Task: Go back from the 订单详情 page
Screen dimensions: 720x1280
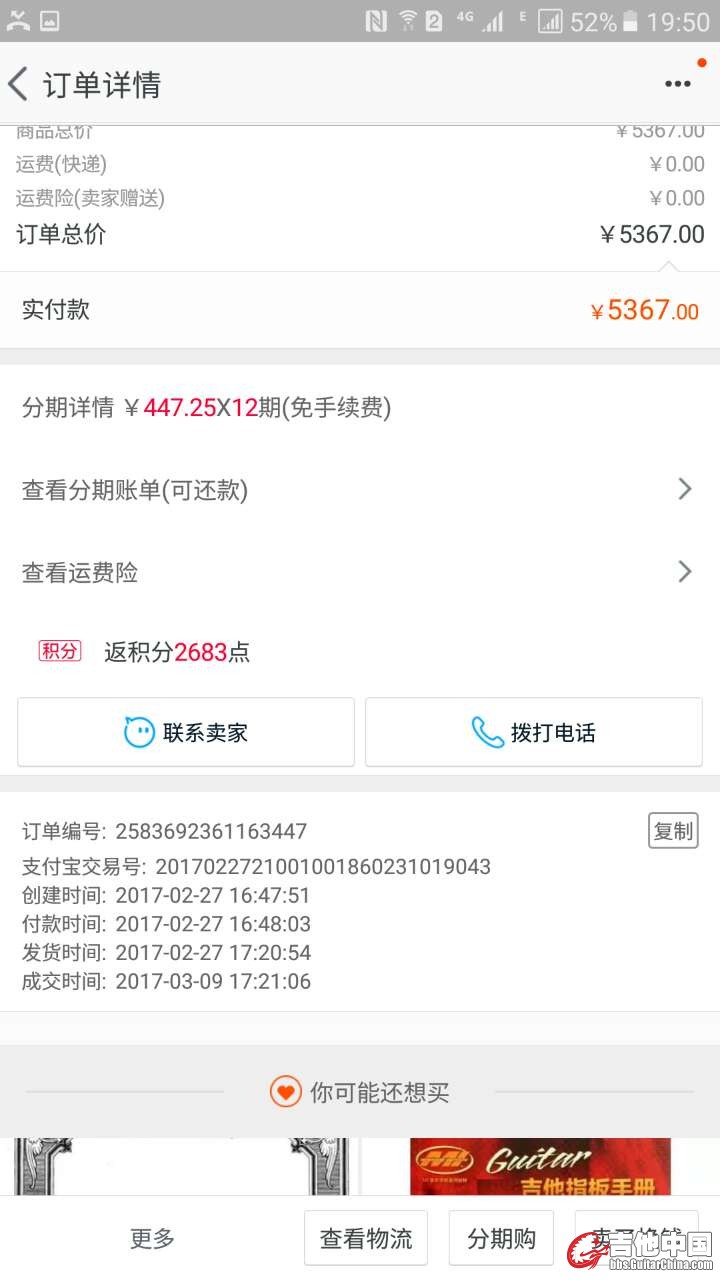Action: [20, 84]
